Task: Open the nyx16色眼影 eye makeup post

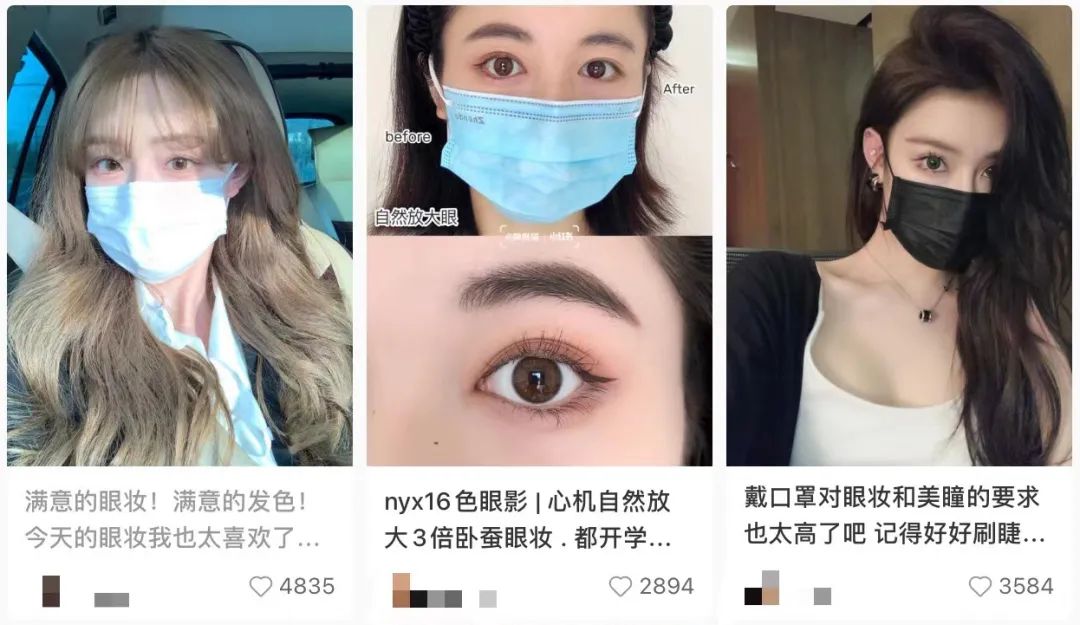Action: (539, 235)
